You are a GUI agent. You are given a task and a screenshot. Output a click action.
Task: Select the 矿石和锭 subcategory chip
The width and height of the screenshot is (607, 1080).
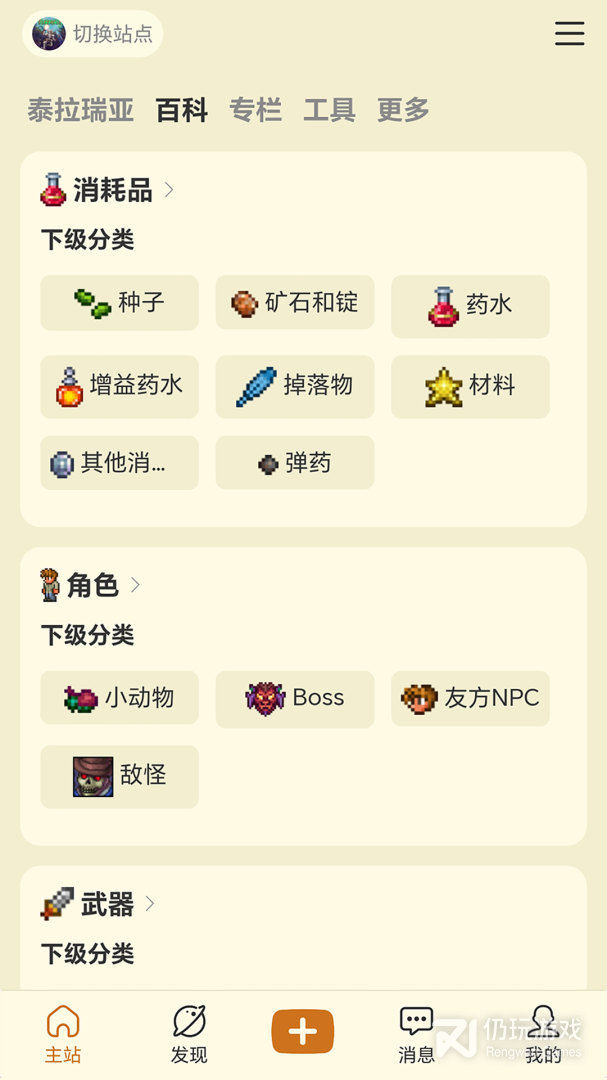click(x=295, y=303)
